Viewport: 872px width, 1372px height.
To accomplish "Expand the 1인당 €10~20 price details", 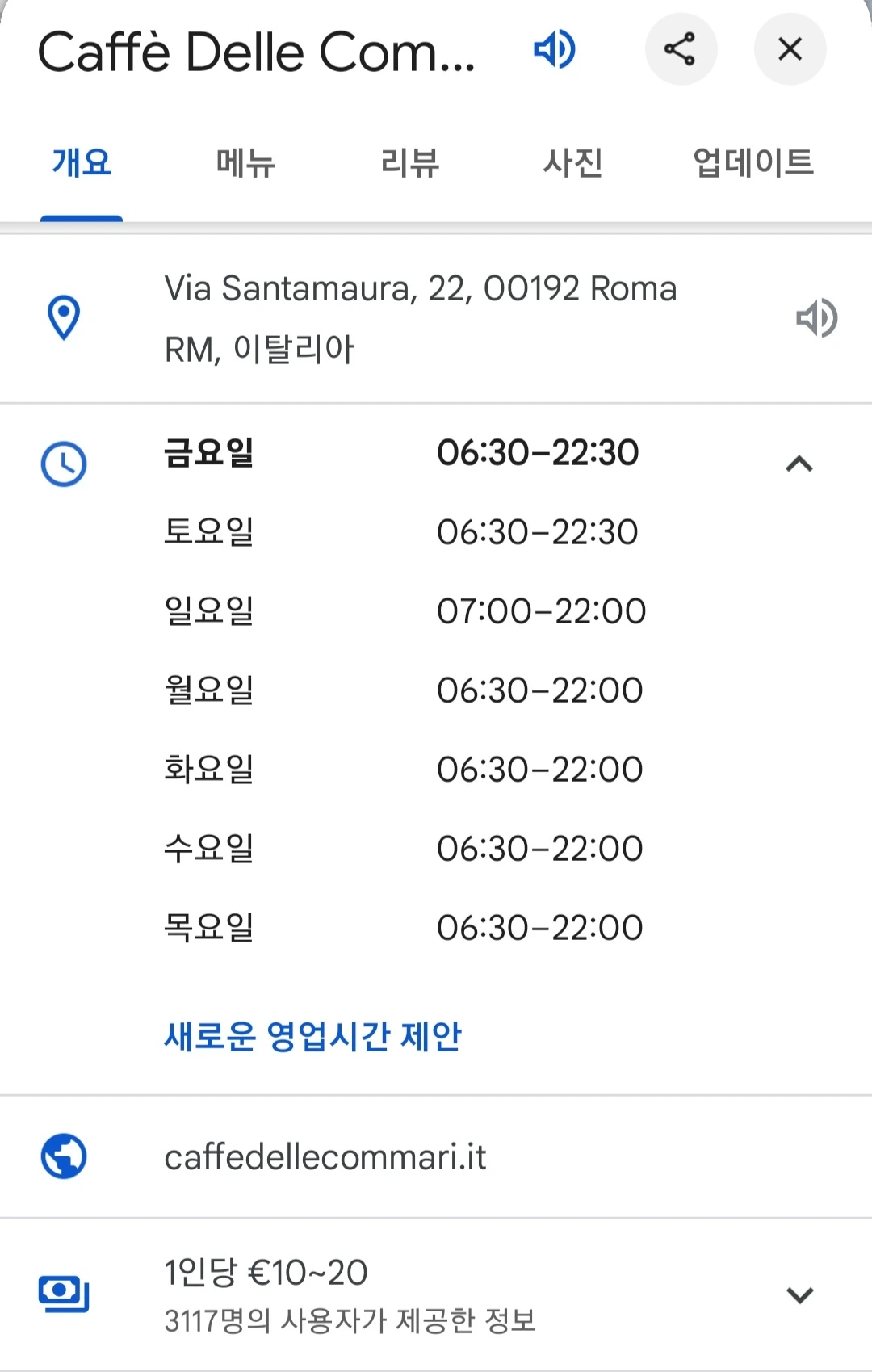I will (x=799, y=1294).
